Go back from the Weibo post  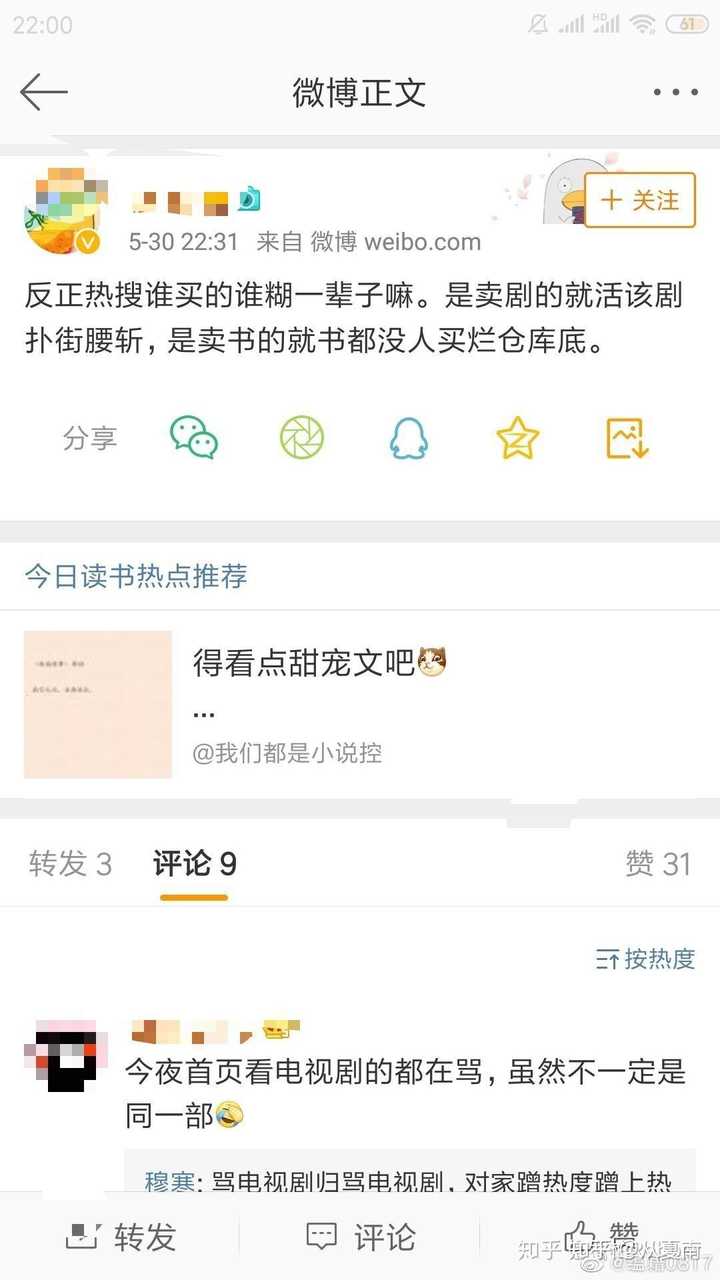point(43,92)
